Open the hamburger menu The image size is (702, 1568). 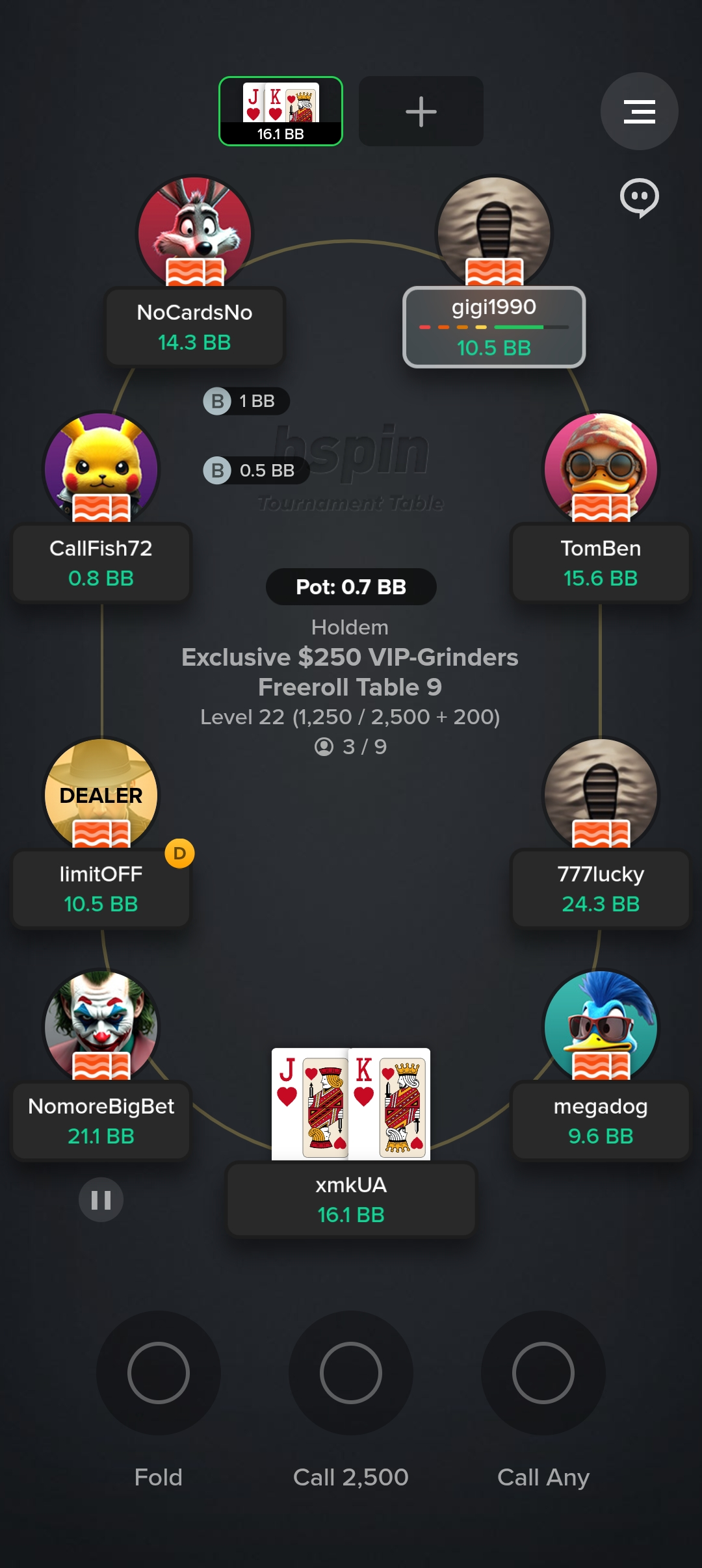click(639, 111)
